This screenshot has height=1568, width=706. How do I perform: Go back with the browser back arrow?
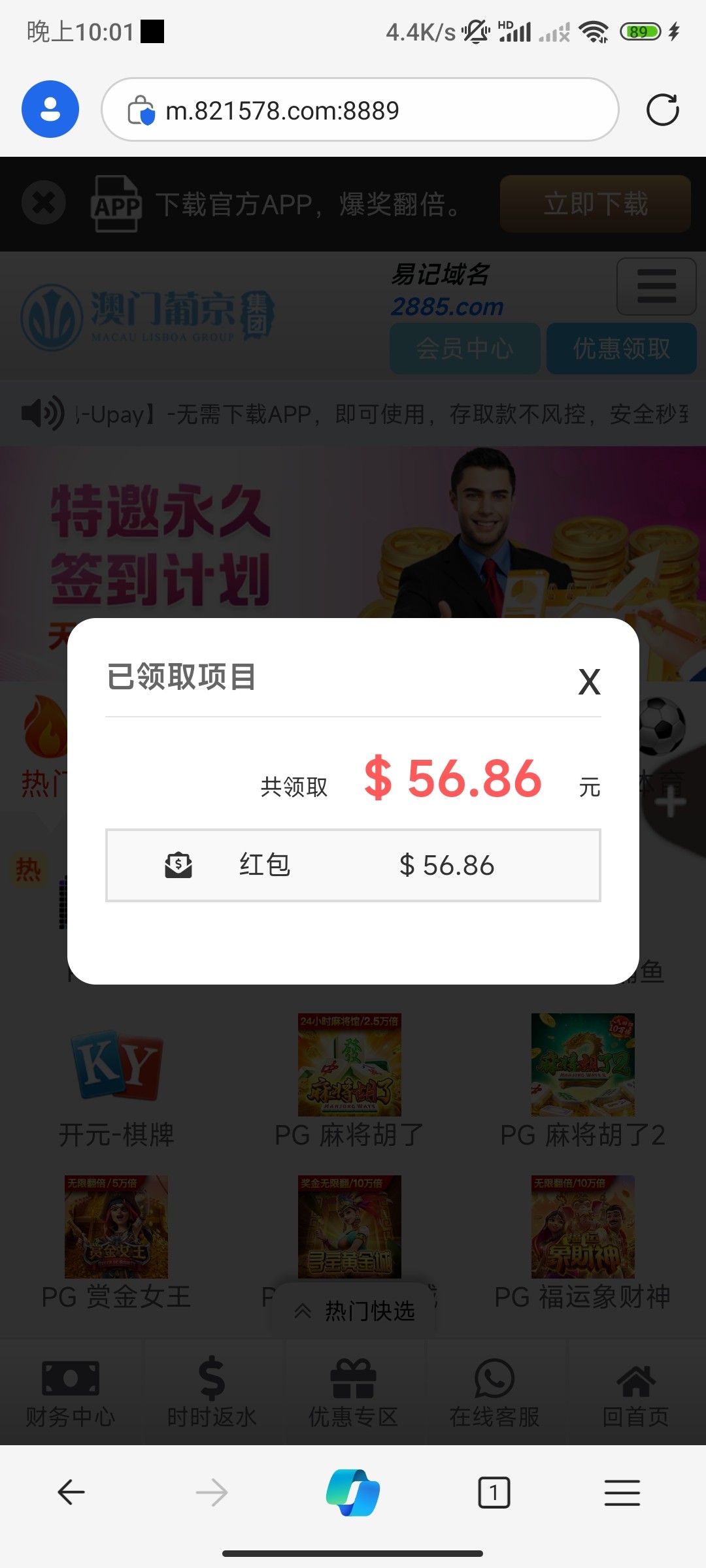[71, 1492]
